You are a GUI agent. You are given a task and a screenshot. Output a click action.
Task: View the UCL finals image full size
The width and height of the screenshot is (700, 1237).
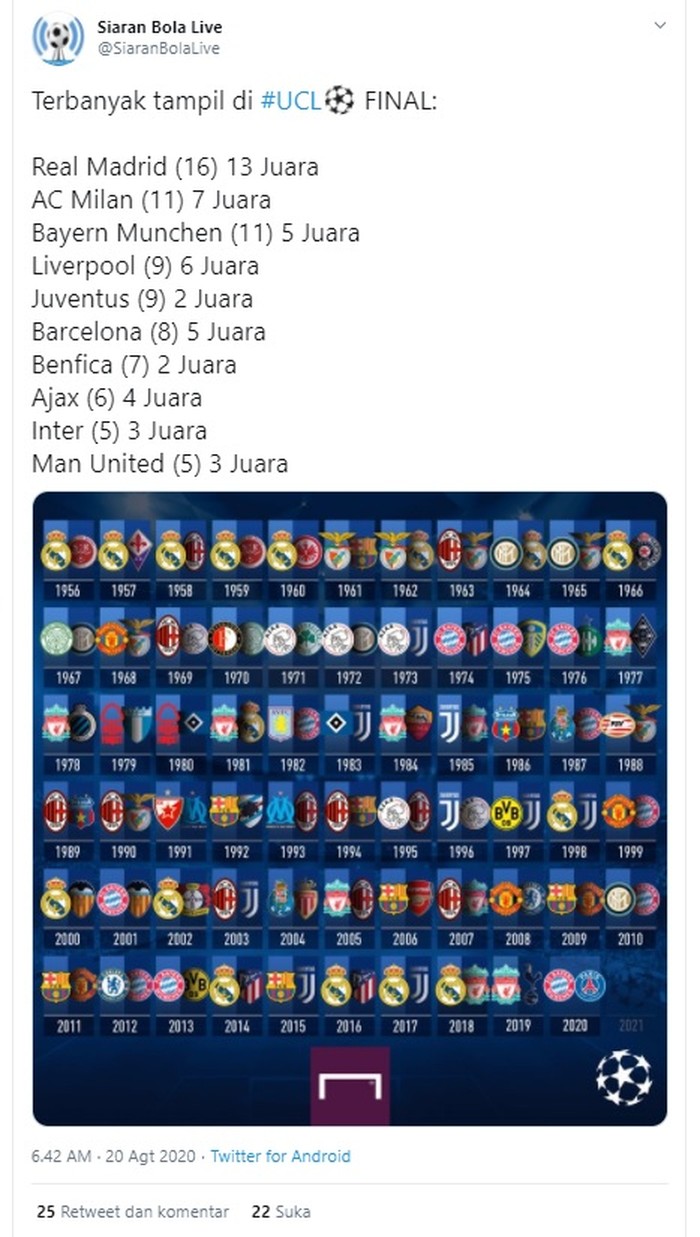[349, 808]
